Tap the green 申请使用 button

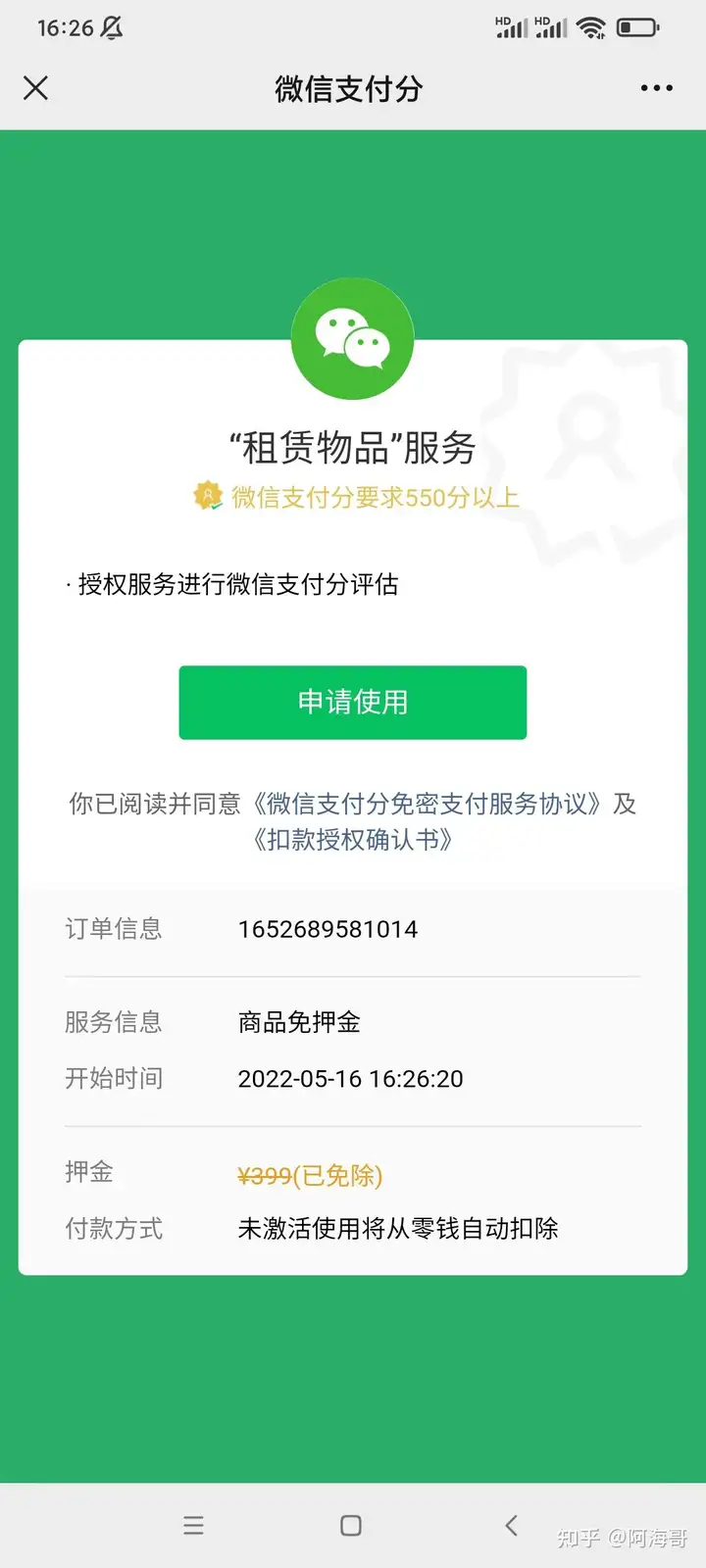pyautogui.click(x=352, y=702)
